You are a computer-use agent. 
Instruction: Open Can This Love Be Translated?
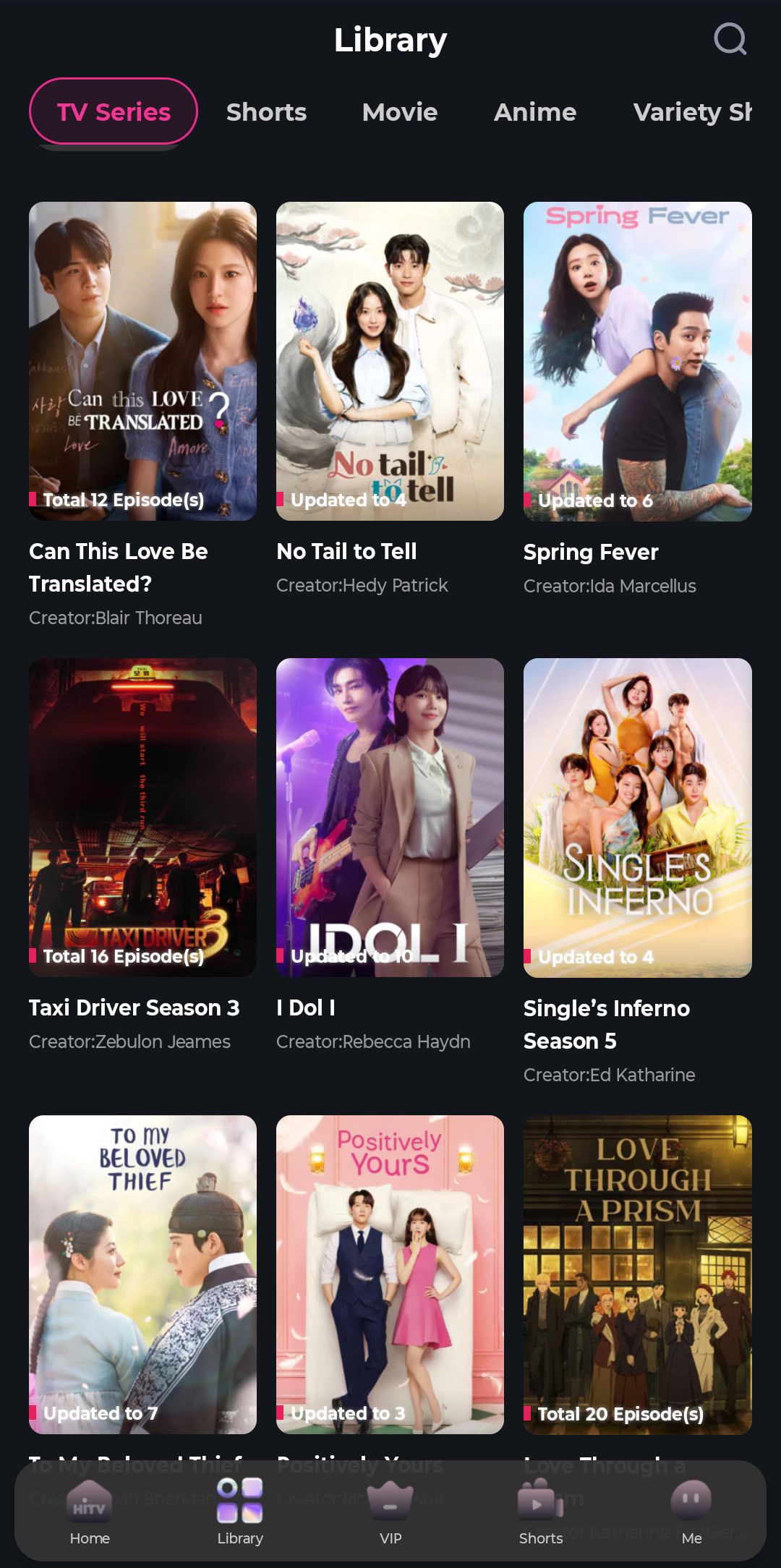point(142,361)
